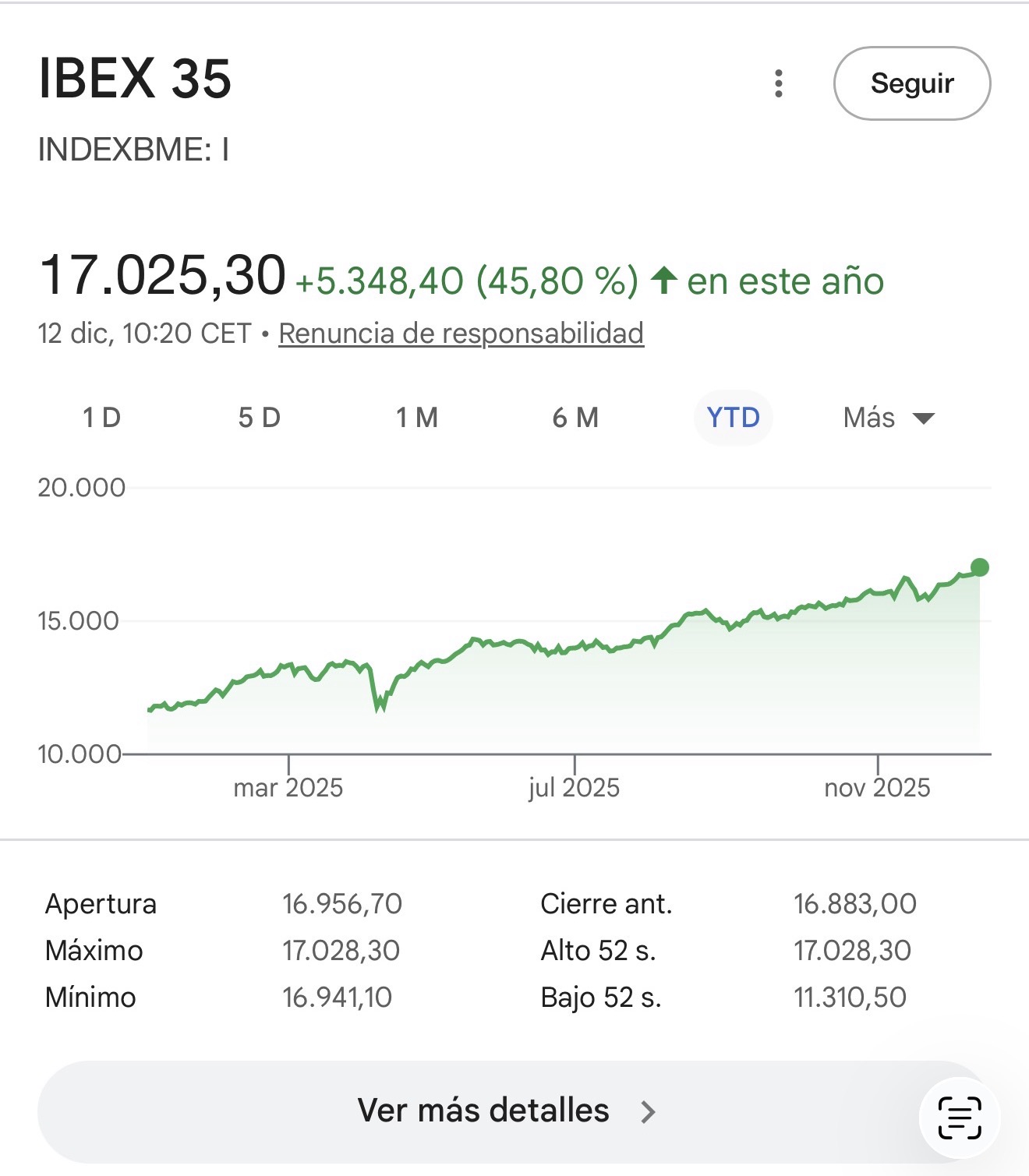The height and width of the screenshot is (1176, 1029).
Task: Open the Renuncia de responsabilidad link
Action: click(461, 334)
